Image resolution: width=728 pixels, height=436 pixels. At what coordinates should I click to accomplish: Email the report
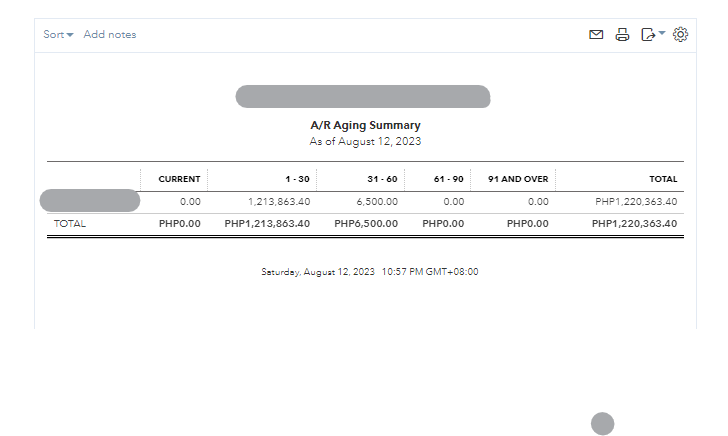pos(596,35)
